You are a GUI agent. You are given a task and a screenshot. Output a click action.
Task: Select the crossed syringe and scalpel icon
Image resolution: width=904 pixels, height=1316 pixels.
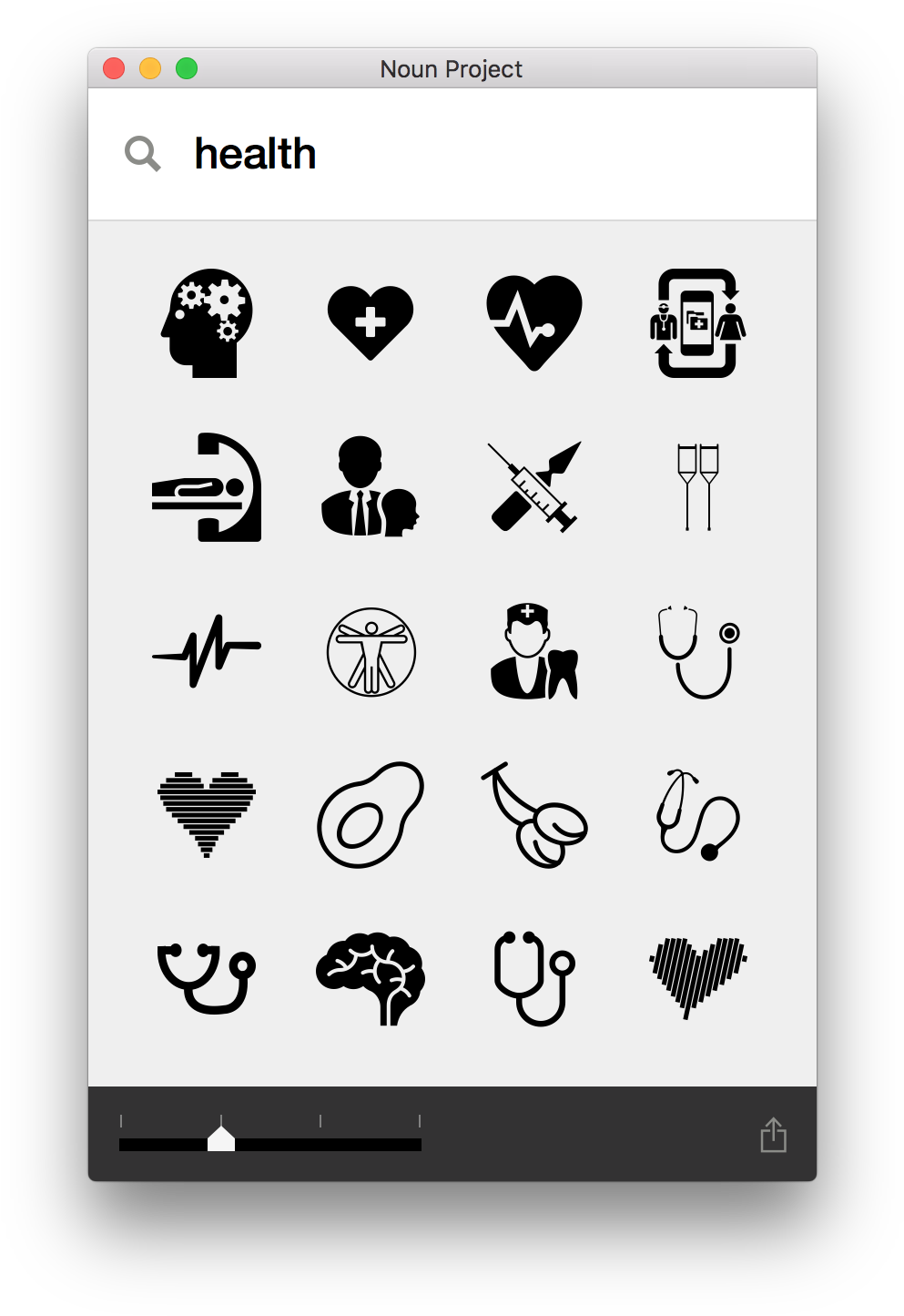click(534, 487)
